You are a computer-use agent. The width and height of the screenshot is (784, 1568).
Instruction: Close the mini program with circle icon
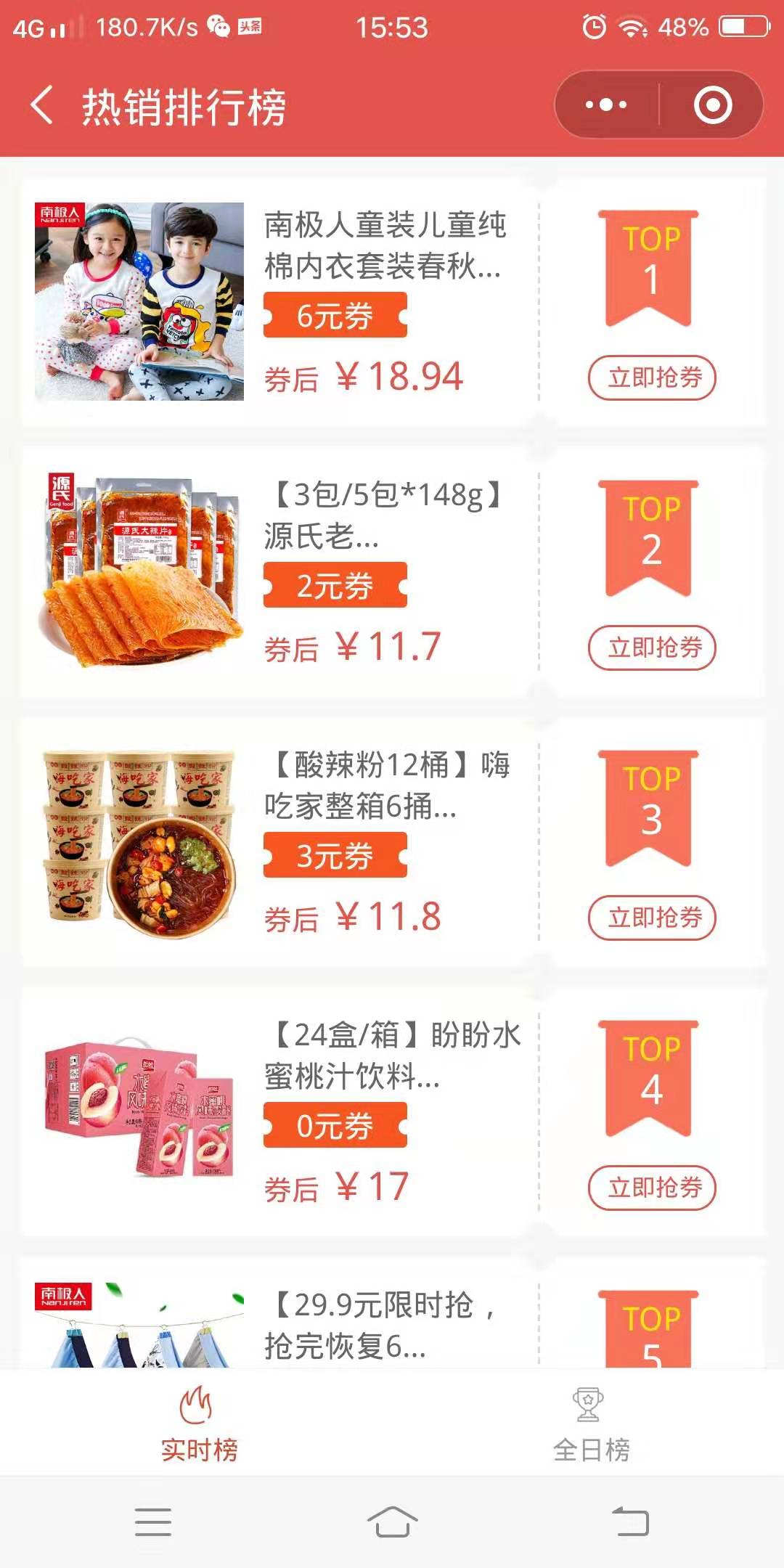[712, 105]
